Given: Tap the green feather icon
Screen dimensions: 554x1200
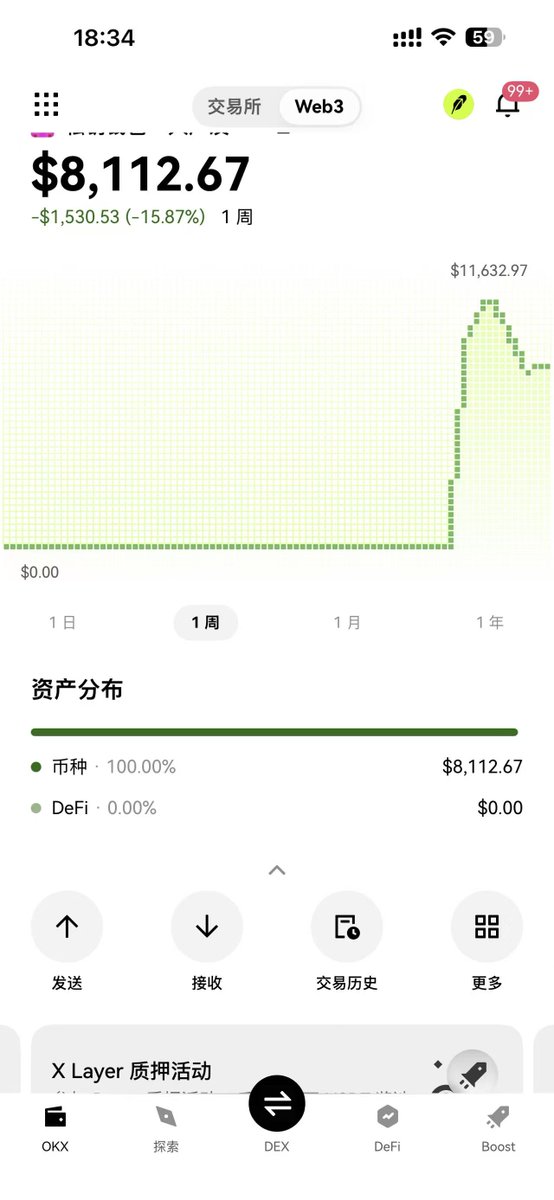Looking at the screenshot, I should point(458,105).
